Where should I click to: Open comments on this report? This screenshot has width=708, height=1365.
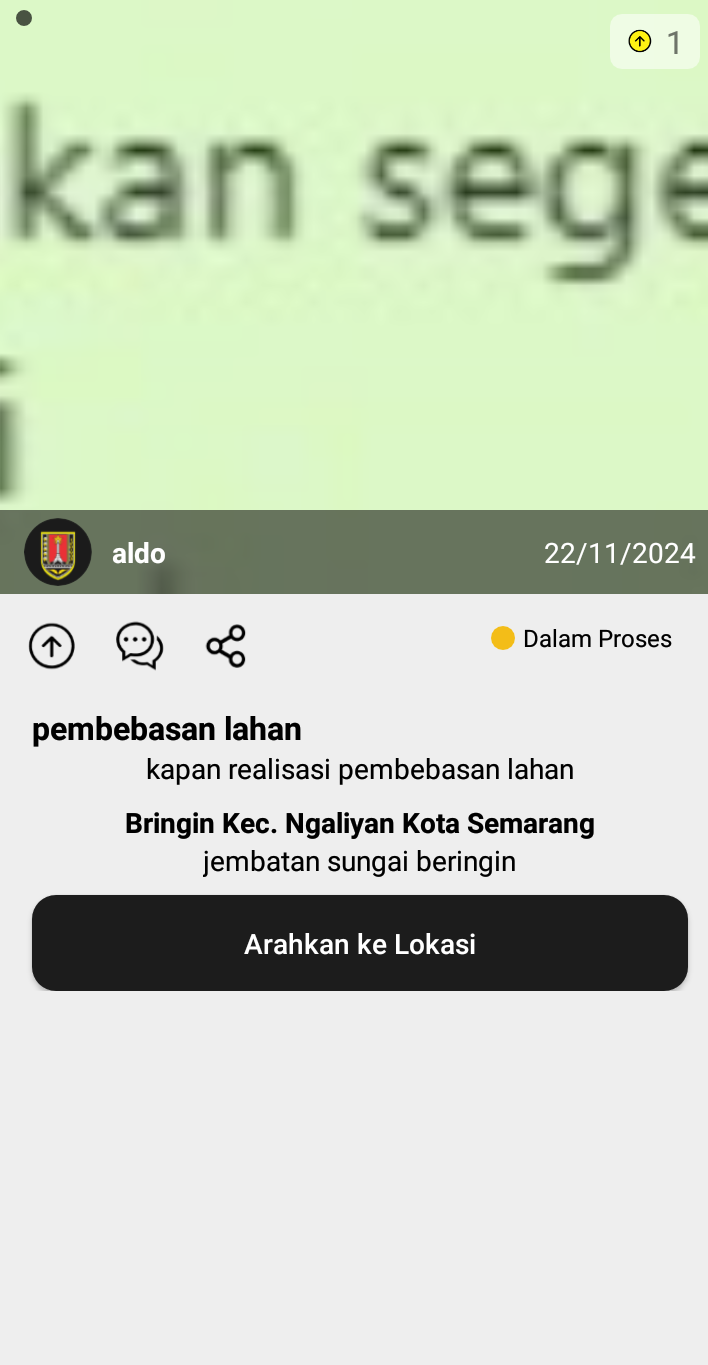click(140, 646)
